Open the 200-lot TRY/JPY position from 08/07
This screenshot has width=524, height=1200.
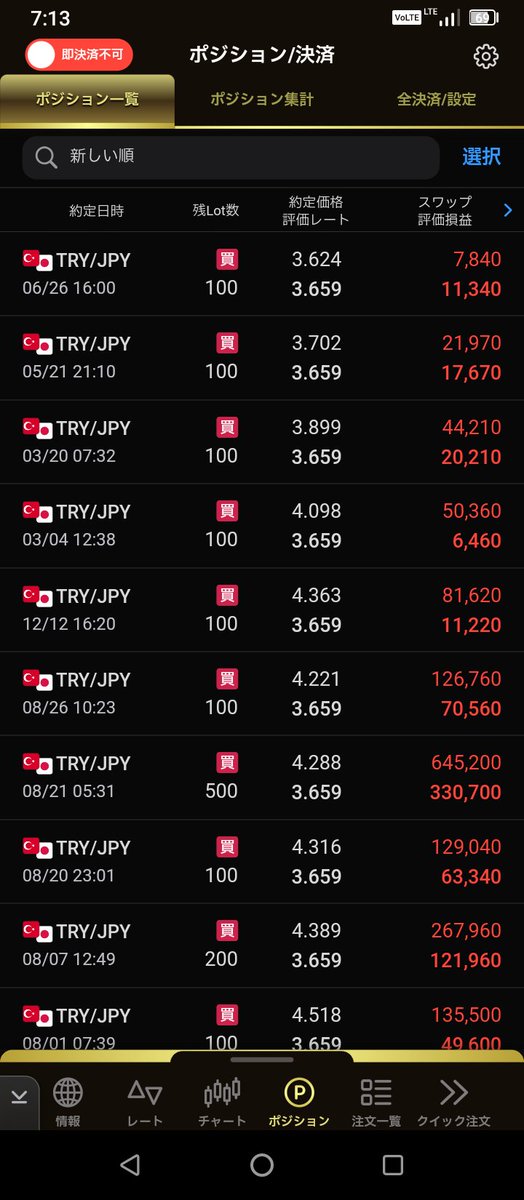(262, 946)
